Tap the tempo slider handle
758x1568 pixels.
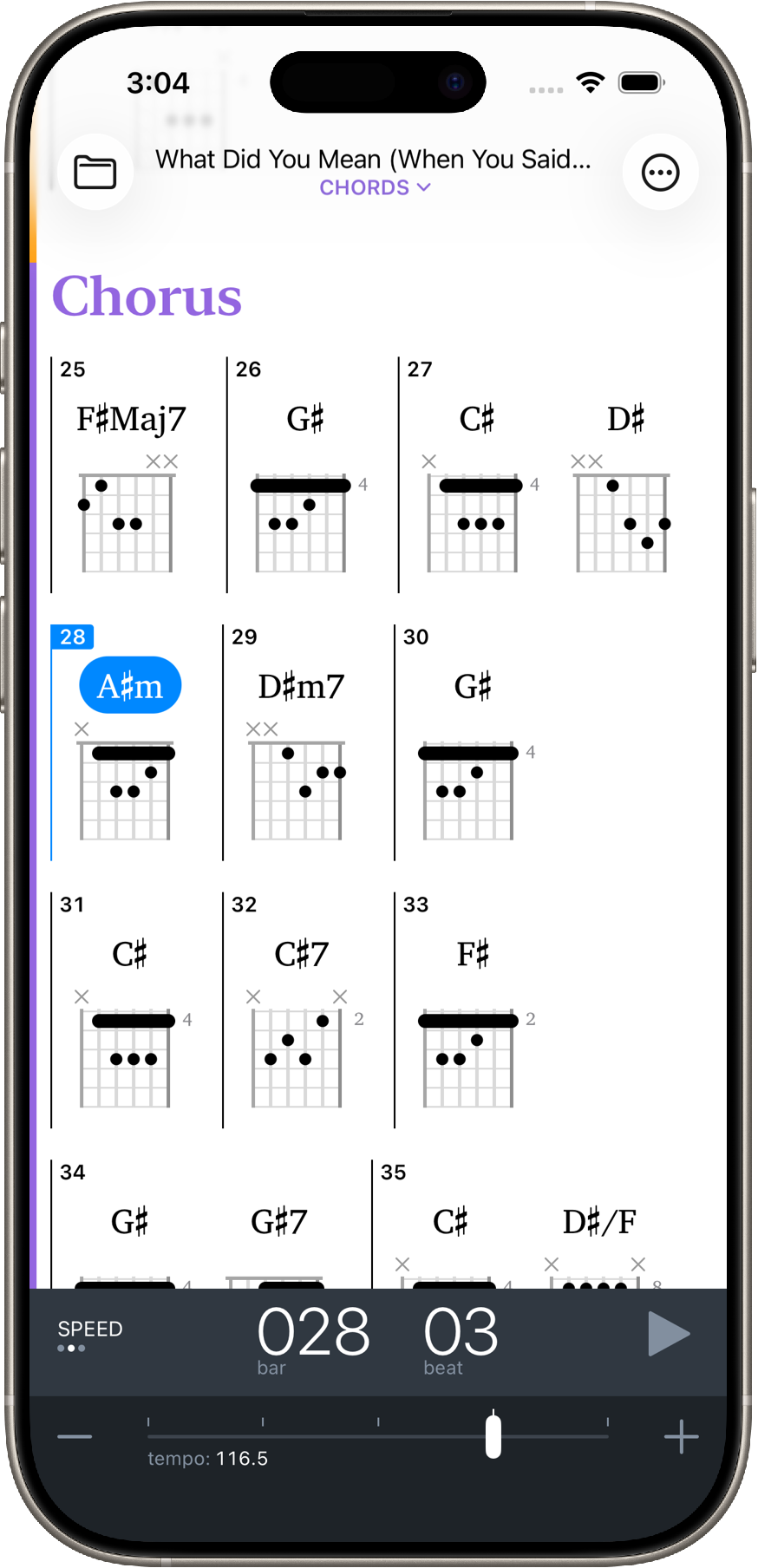(493, 1435)
